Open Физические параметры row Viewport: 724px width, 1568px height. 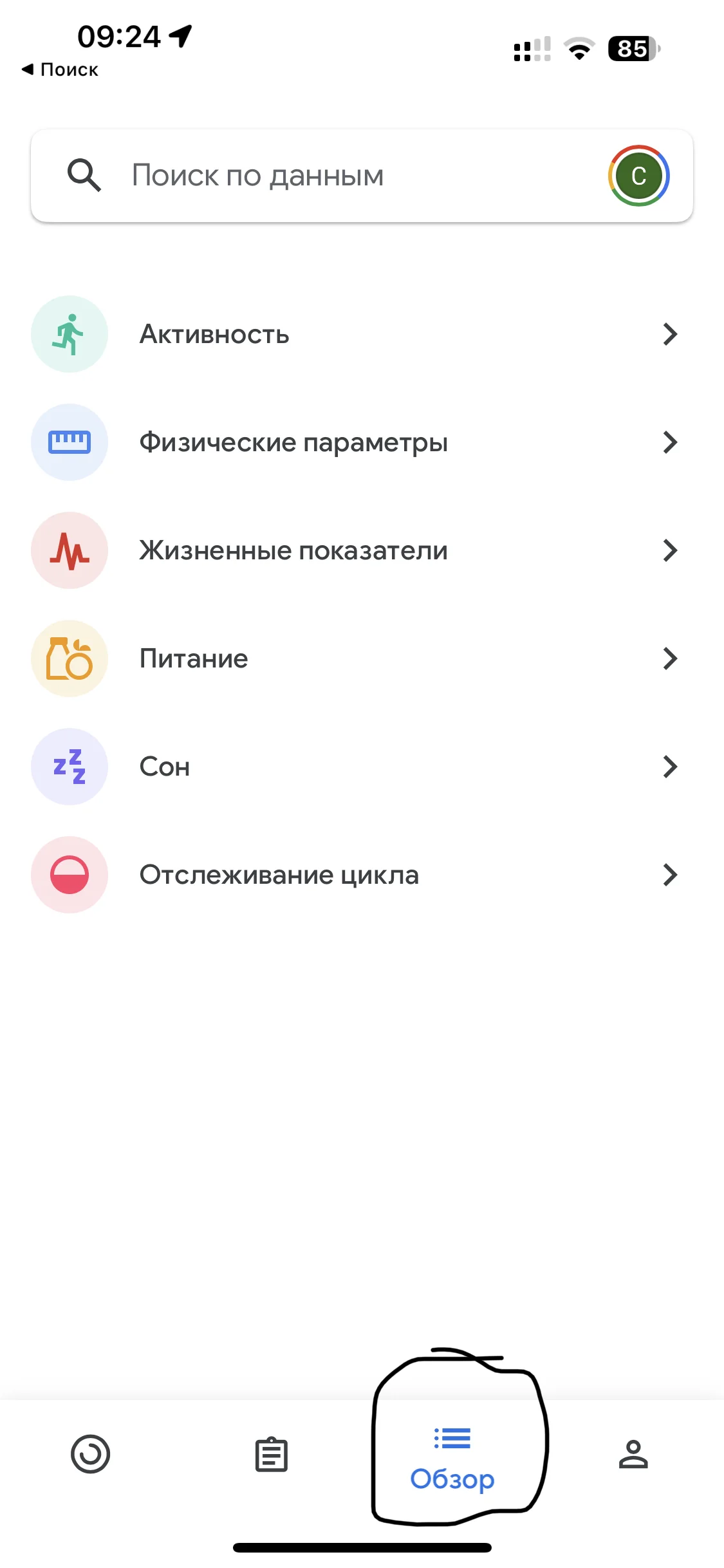(354, 442)
